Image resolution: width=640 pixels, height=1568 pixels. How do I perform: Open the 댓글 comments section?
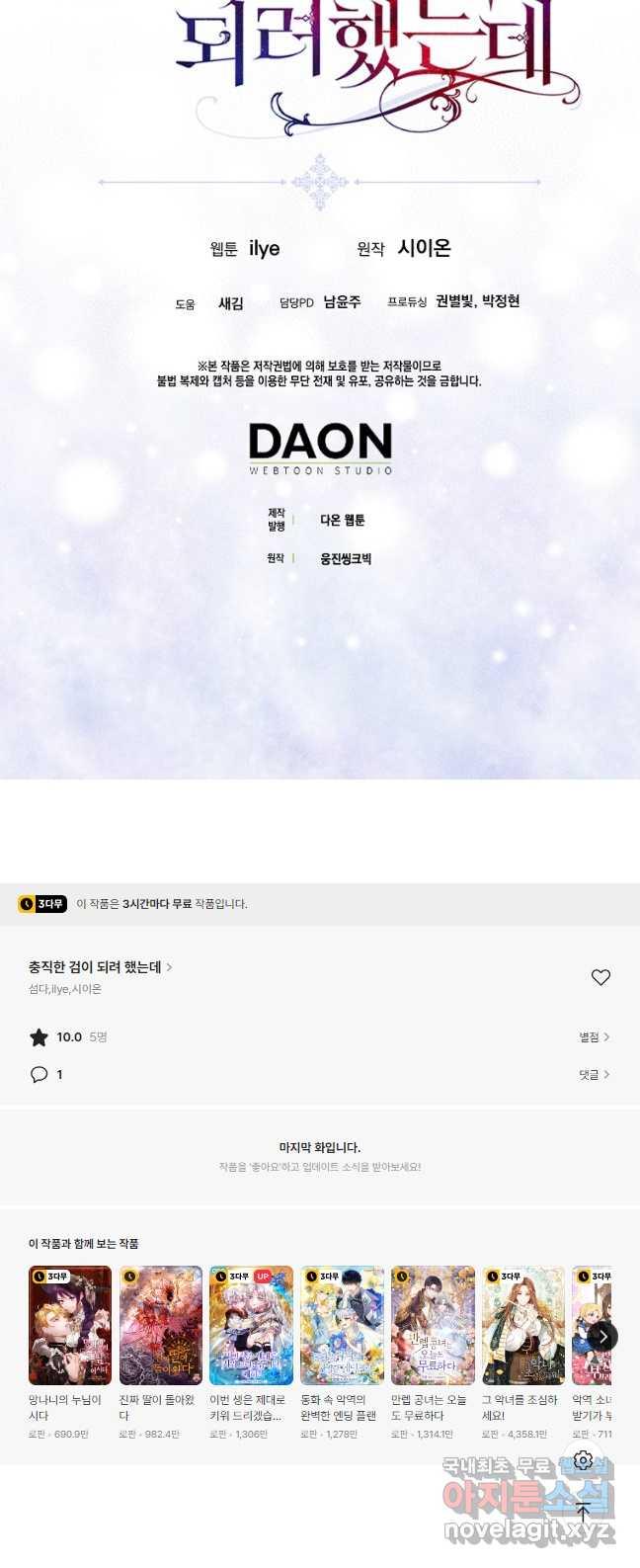click(594, 1074)
